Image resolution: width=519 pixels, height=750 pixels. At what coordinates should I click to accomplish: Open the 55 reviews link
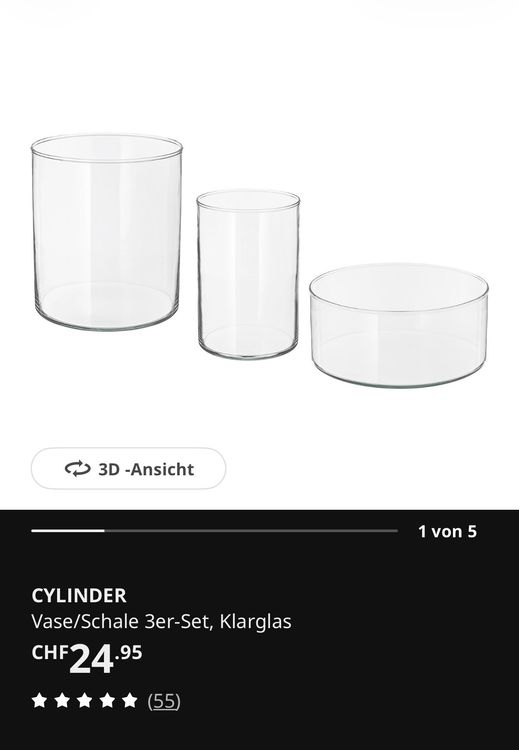164,701
